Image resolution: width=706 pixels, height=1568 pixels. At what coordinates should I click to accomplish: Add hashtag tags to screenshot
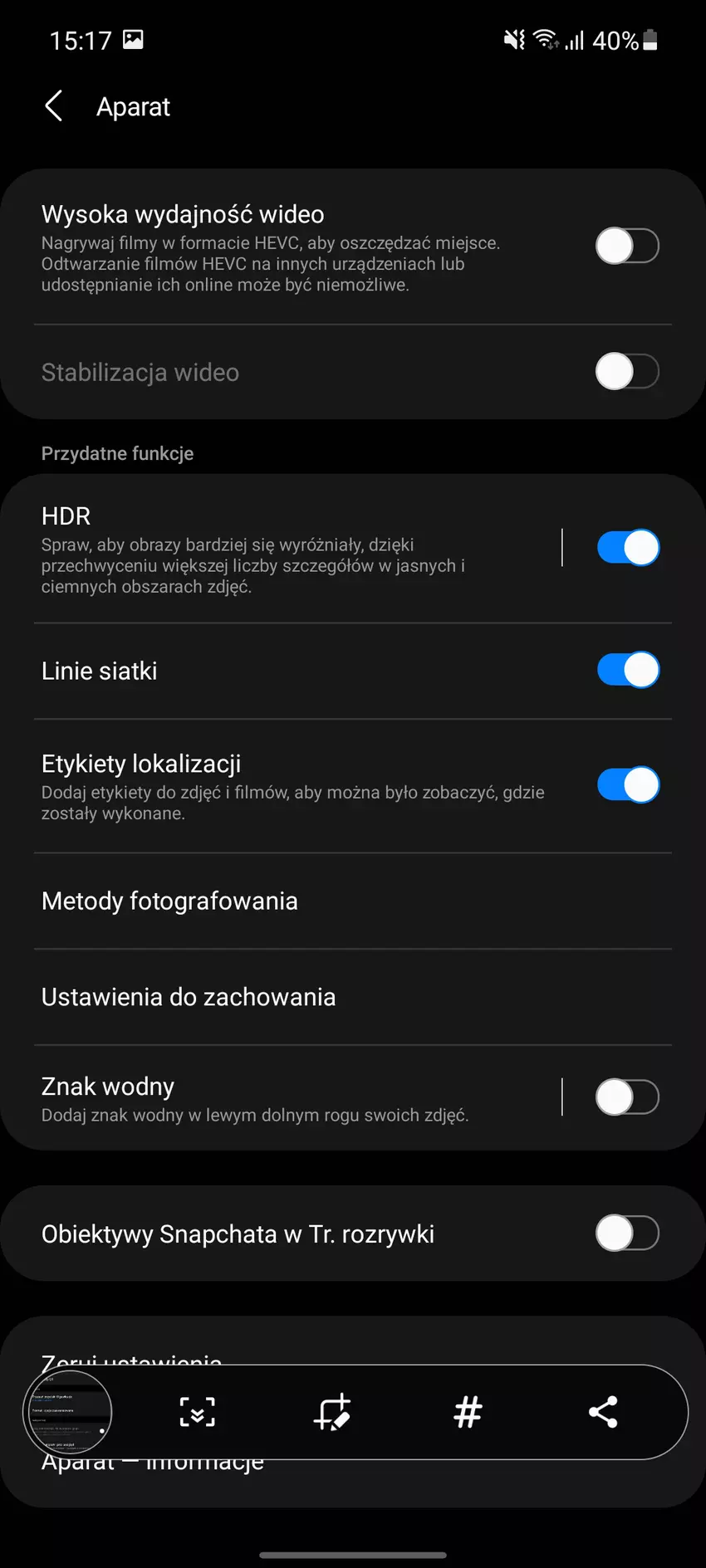[x=468, y=1412]
